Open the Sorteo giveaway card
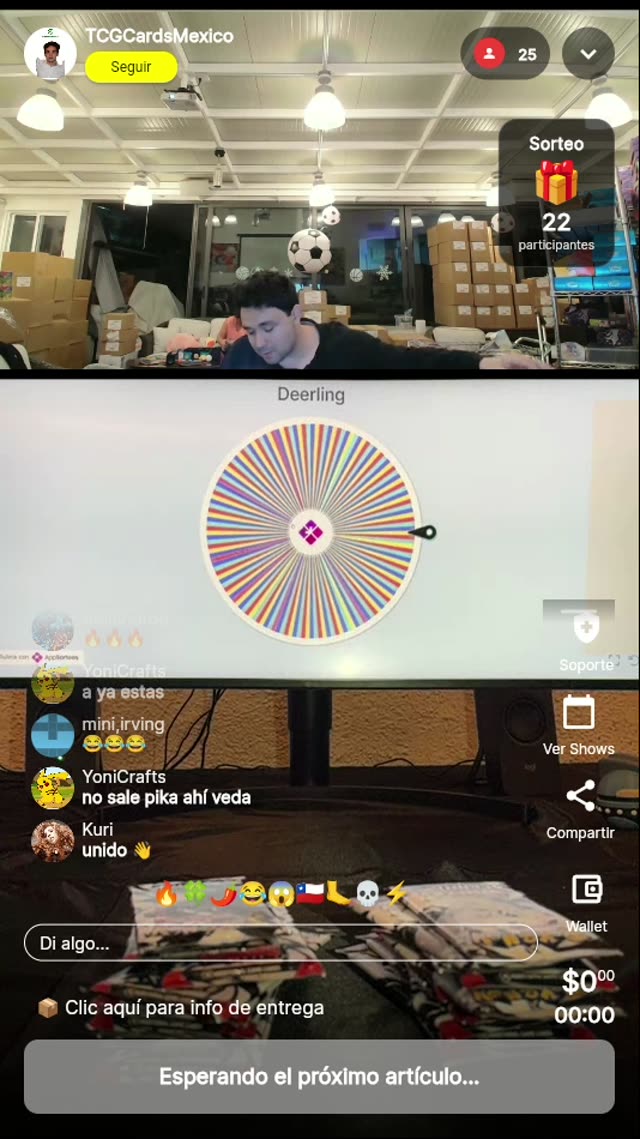The width and height of the screenshot is (640, 1139). click(556, 195)
